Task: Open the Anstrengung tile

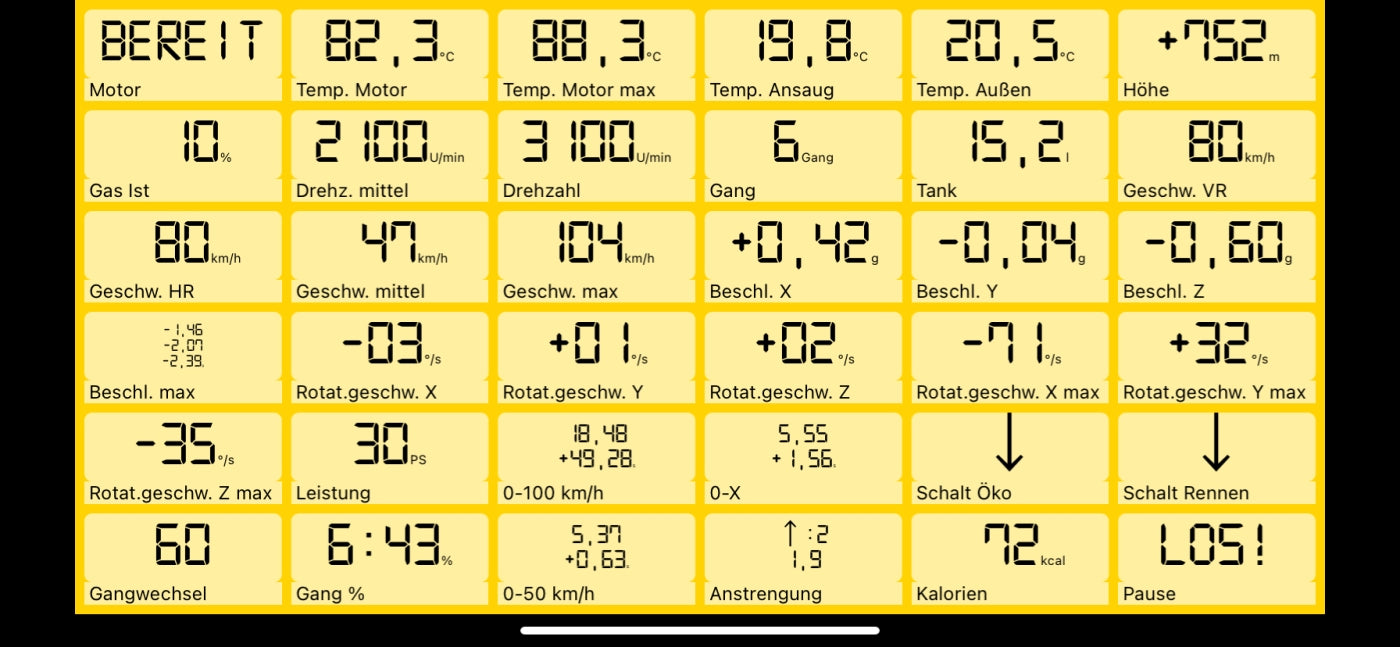Action: pos(803,559)
